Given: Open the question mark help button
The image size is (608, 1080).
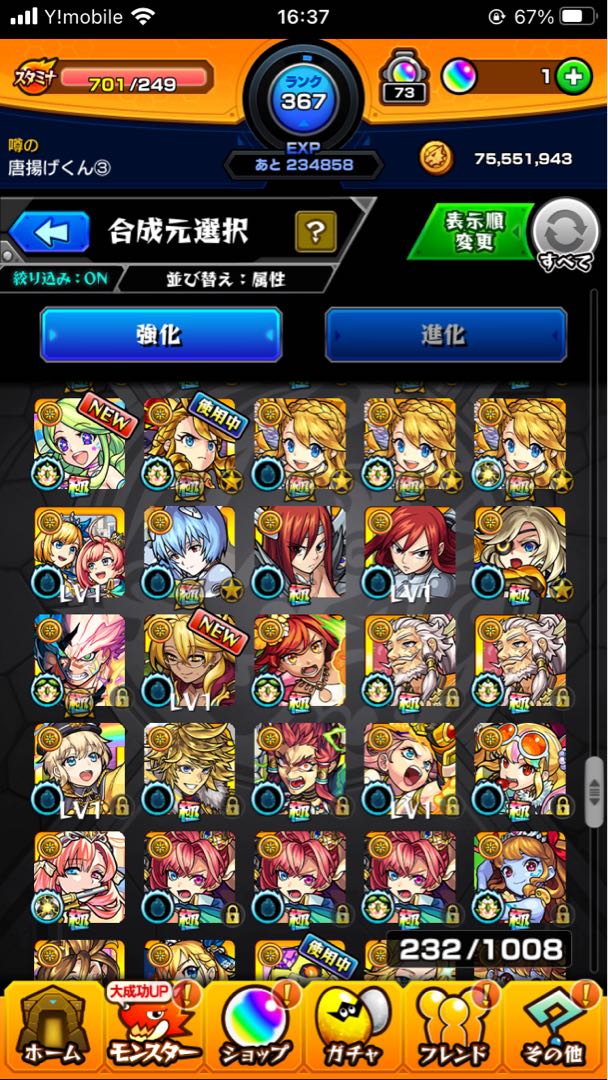Looking at the screenshot, I should pos(315,233).
